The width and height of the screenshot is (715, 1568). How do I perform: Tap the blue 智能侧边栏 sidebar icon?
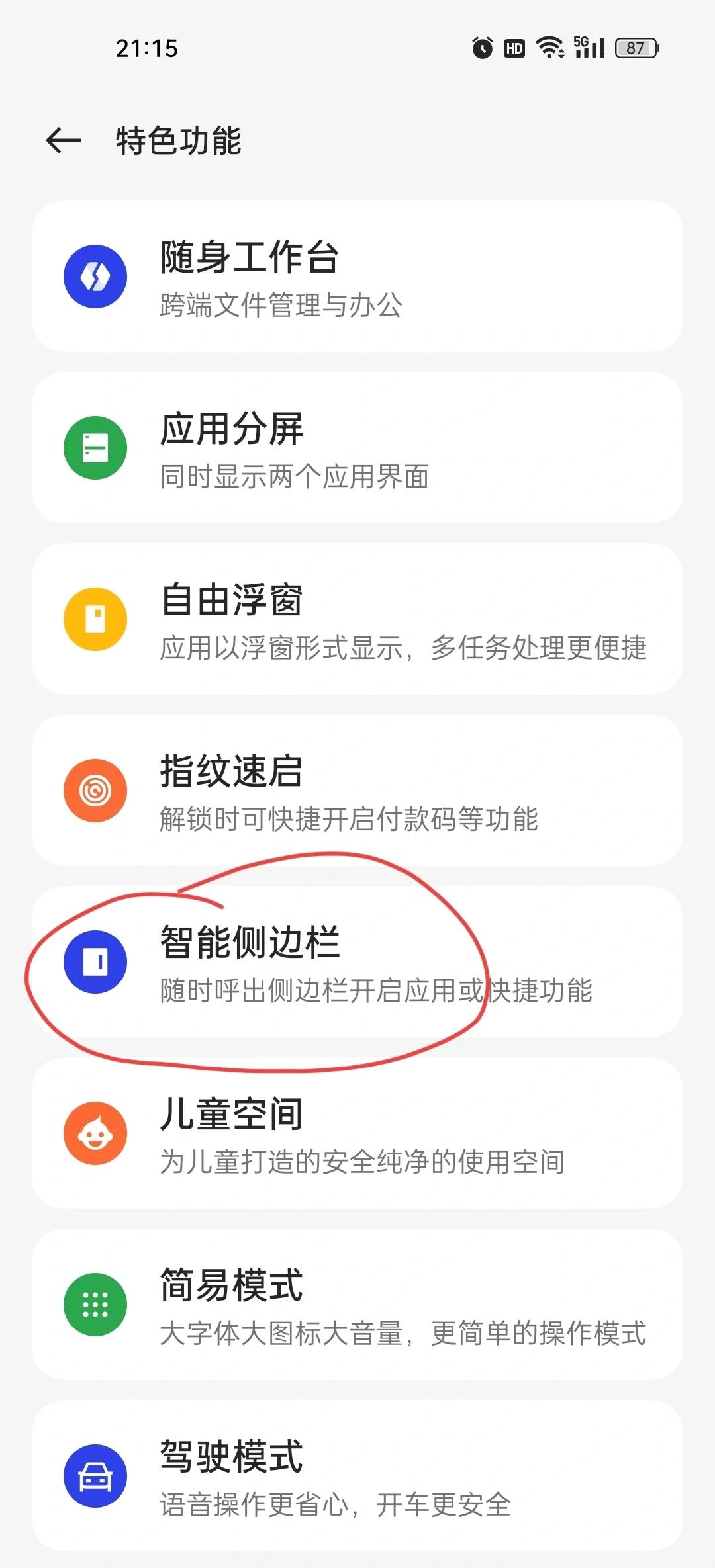coord(96,963)
